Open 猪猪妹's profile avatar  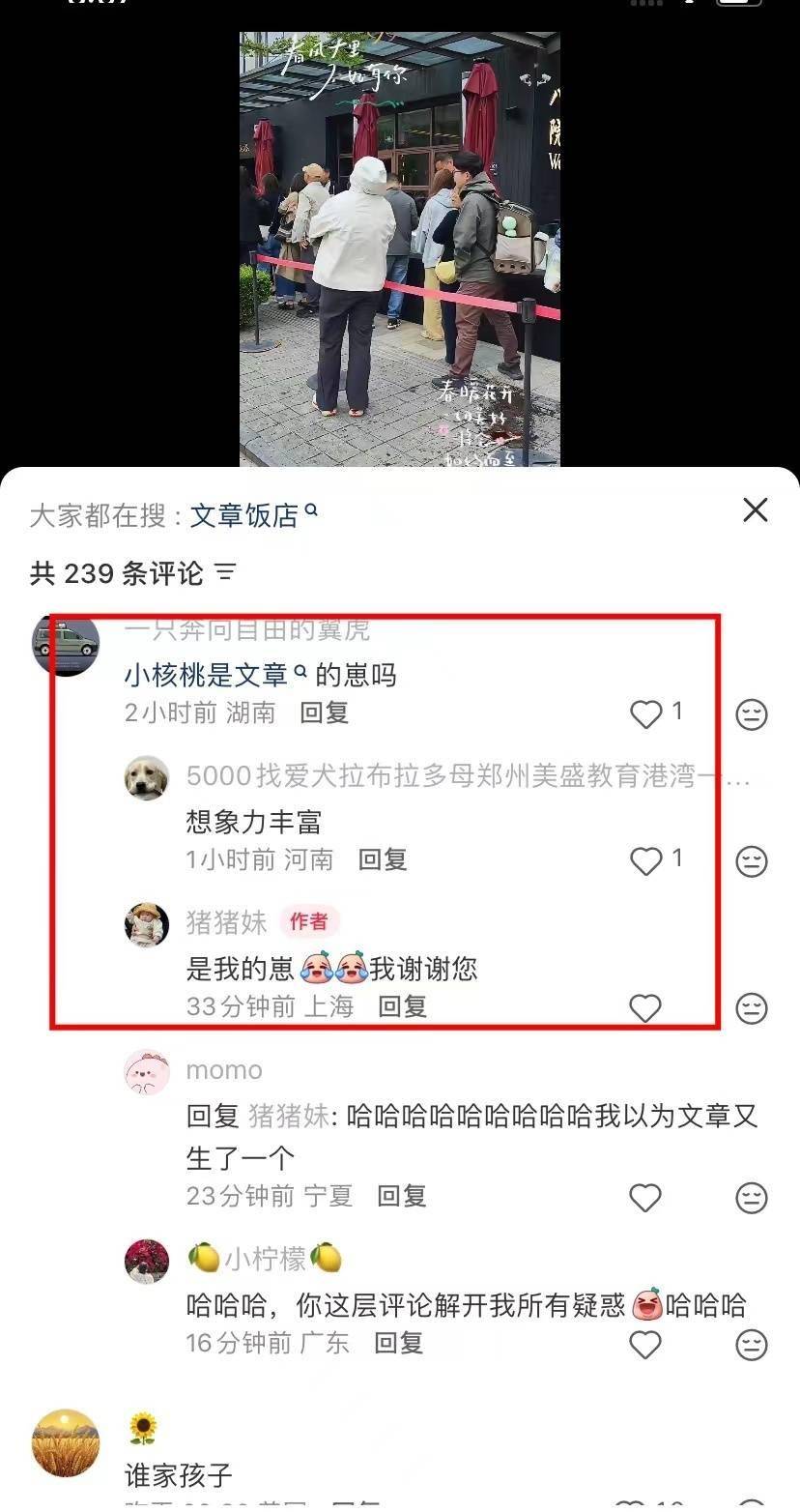click(x=147, y=925)
